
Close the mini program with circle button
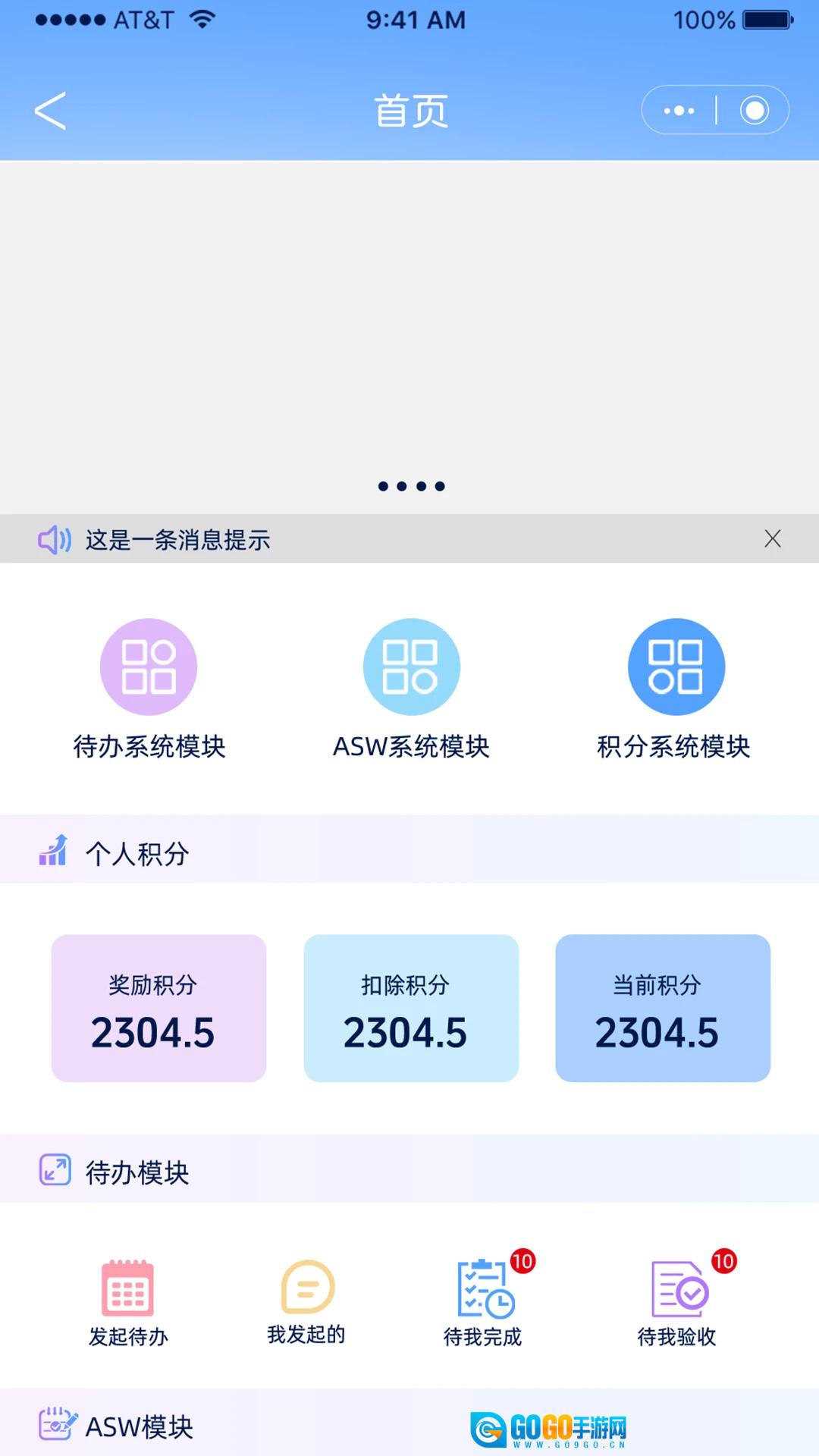coord(755,111)
